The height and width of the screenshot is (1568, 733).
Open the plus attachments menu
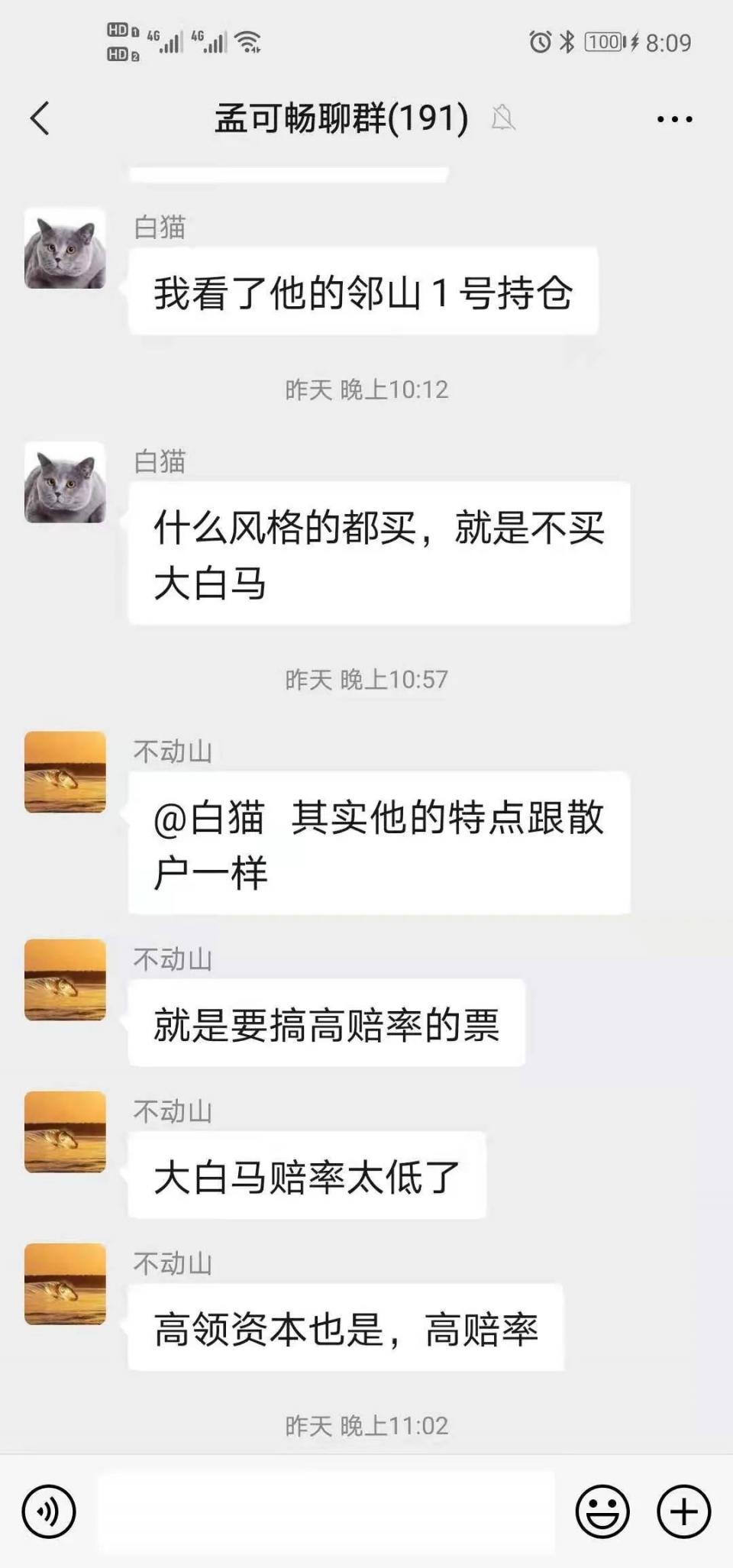click(x=683, y=1511)
